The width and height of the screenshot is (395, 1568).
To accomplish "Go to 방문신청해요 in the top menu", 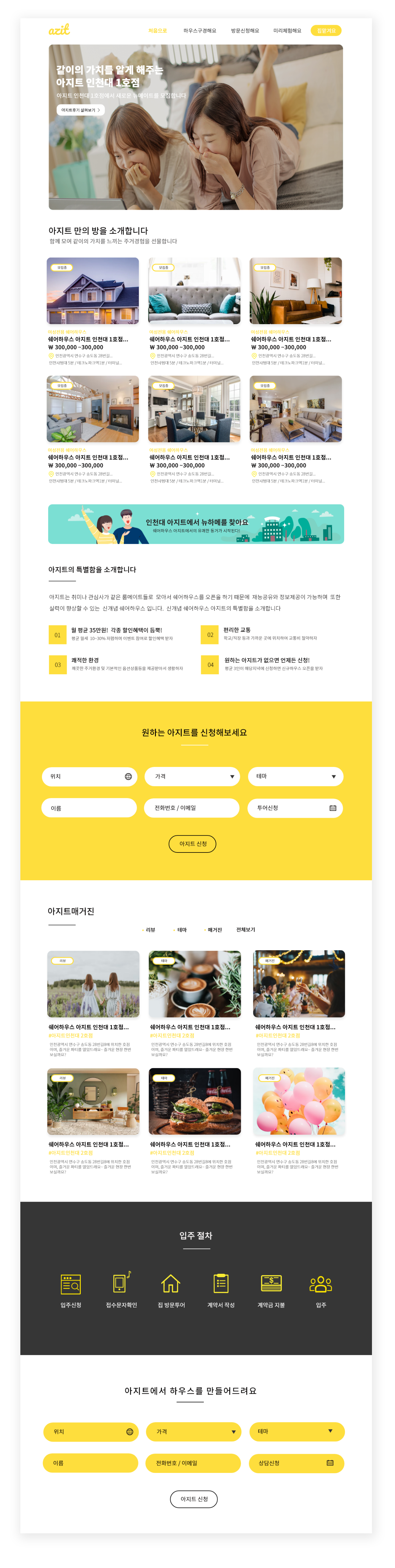I will (x=244, y=30).
